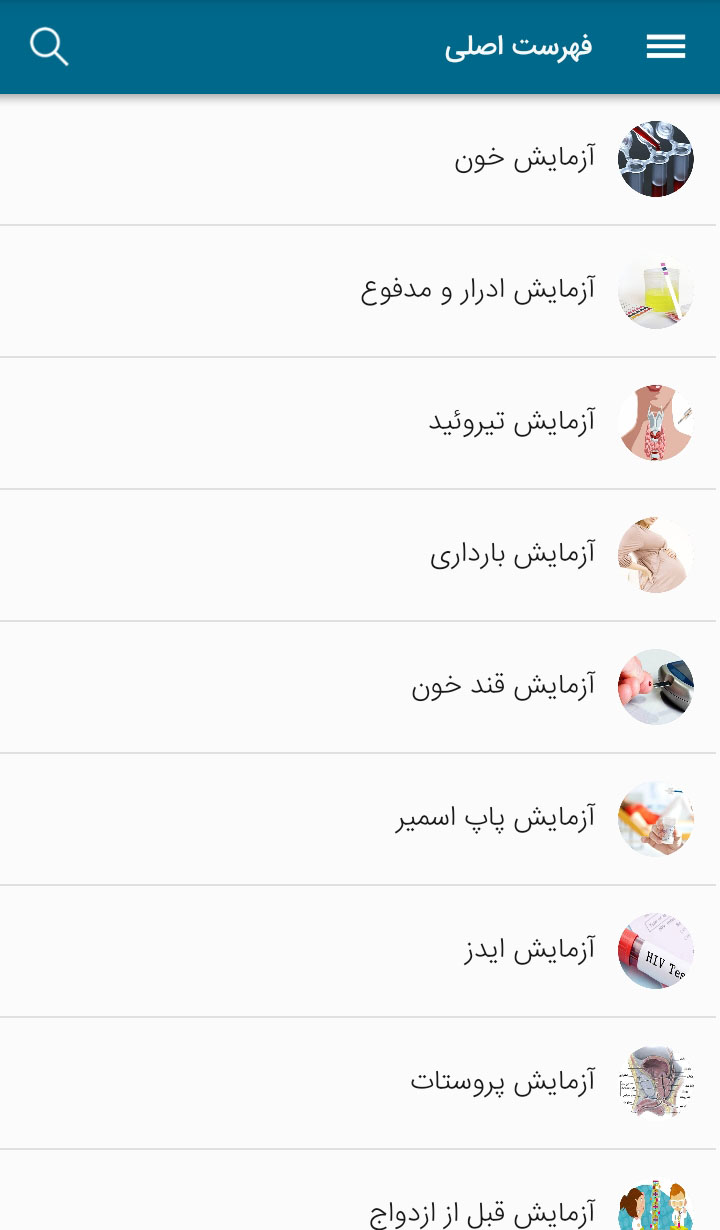The width and height of the screenshot is (720, 1230).
Task: Open آزمایش پروستات section
Action: (502, 1083)
